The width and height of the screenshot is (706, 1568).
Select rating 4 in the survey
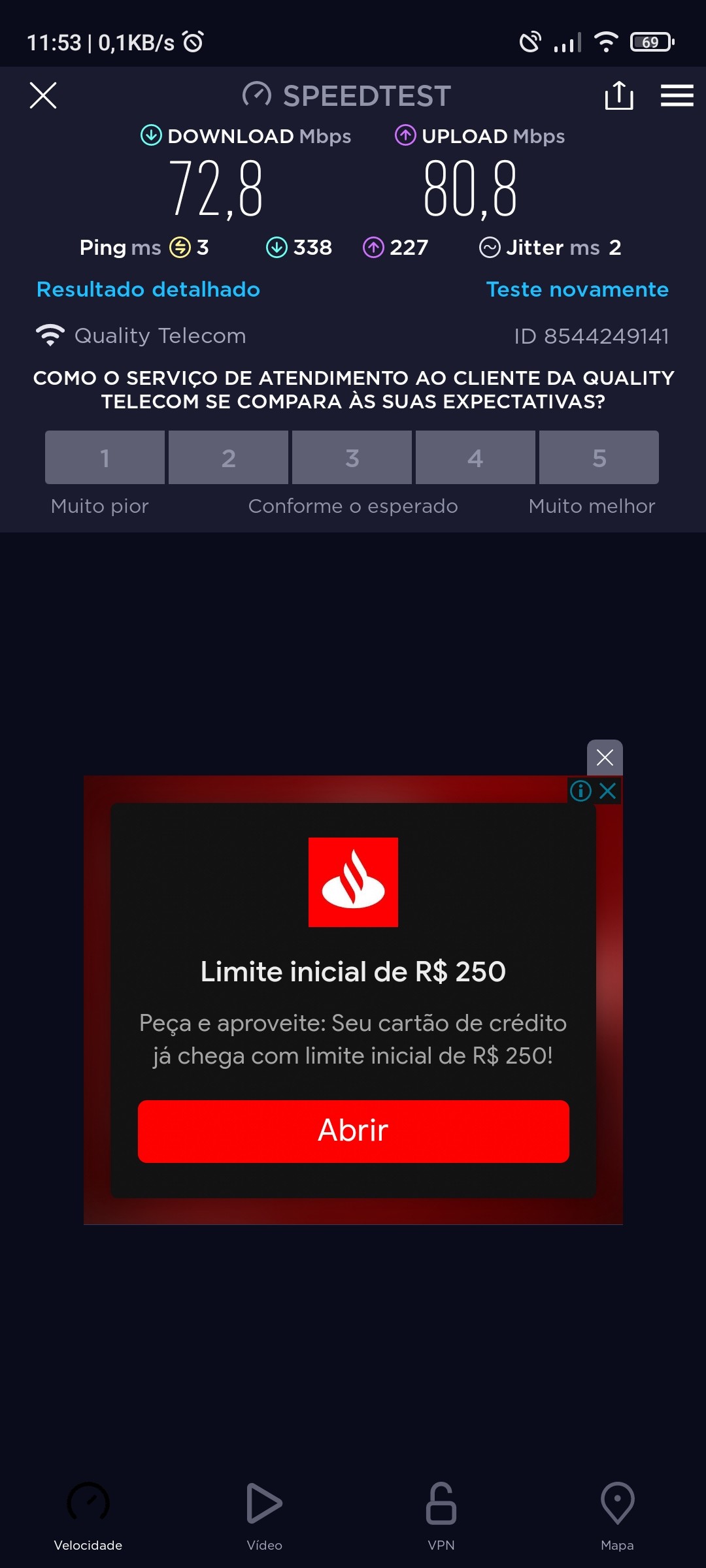click(475, 457)
